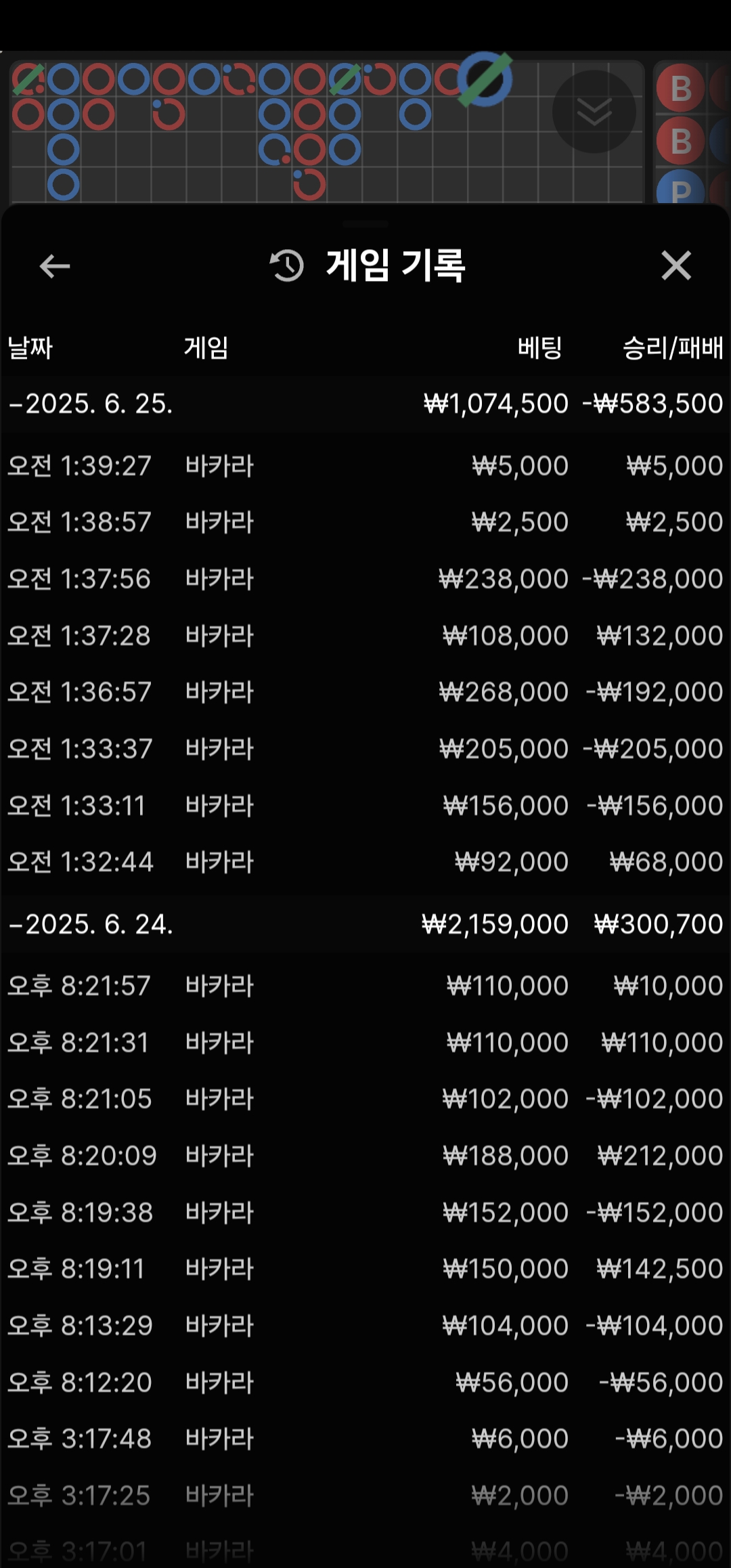Open the 오후 8:12:20 바카라 record
The image size is (731, 1568).
pos(365,1383)
